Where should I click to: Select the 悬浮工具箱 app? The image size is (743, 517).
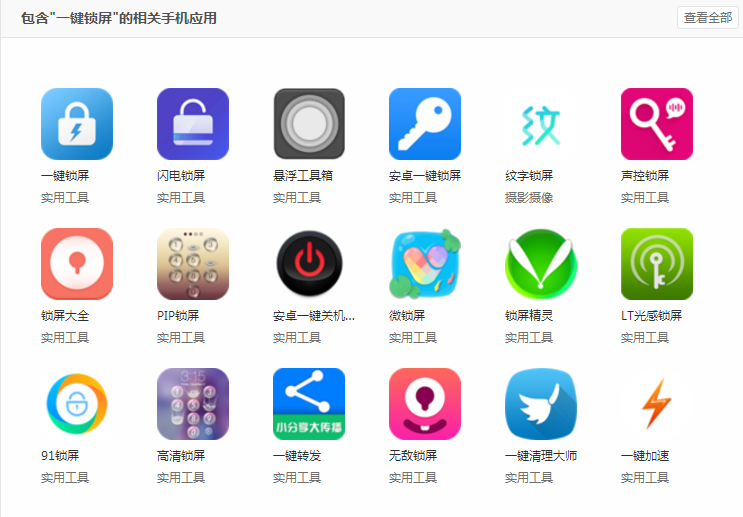point(309,124)
